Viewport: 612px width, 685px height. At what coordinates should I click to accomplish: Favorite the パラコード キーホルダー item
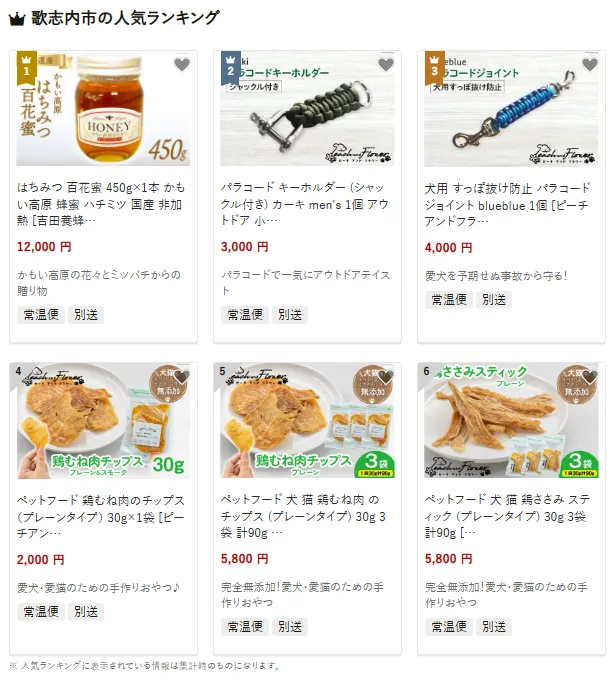[x=385, y=65]
